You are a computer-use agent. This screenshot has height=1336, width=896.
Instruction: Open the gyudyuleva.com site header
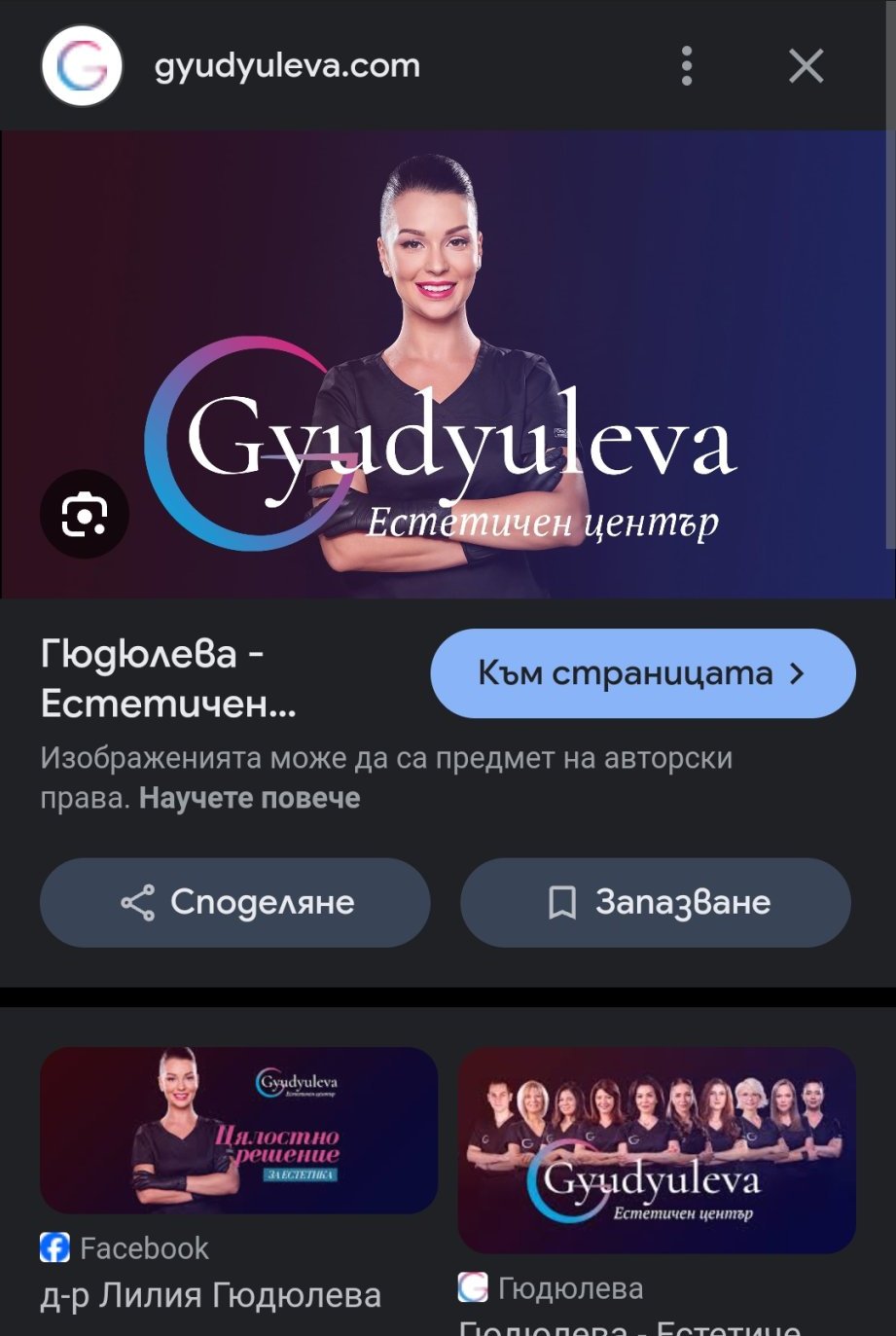tap(287, 66)
